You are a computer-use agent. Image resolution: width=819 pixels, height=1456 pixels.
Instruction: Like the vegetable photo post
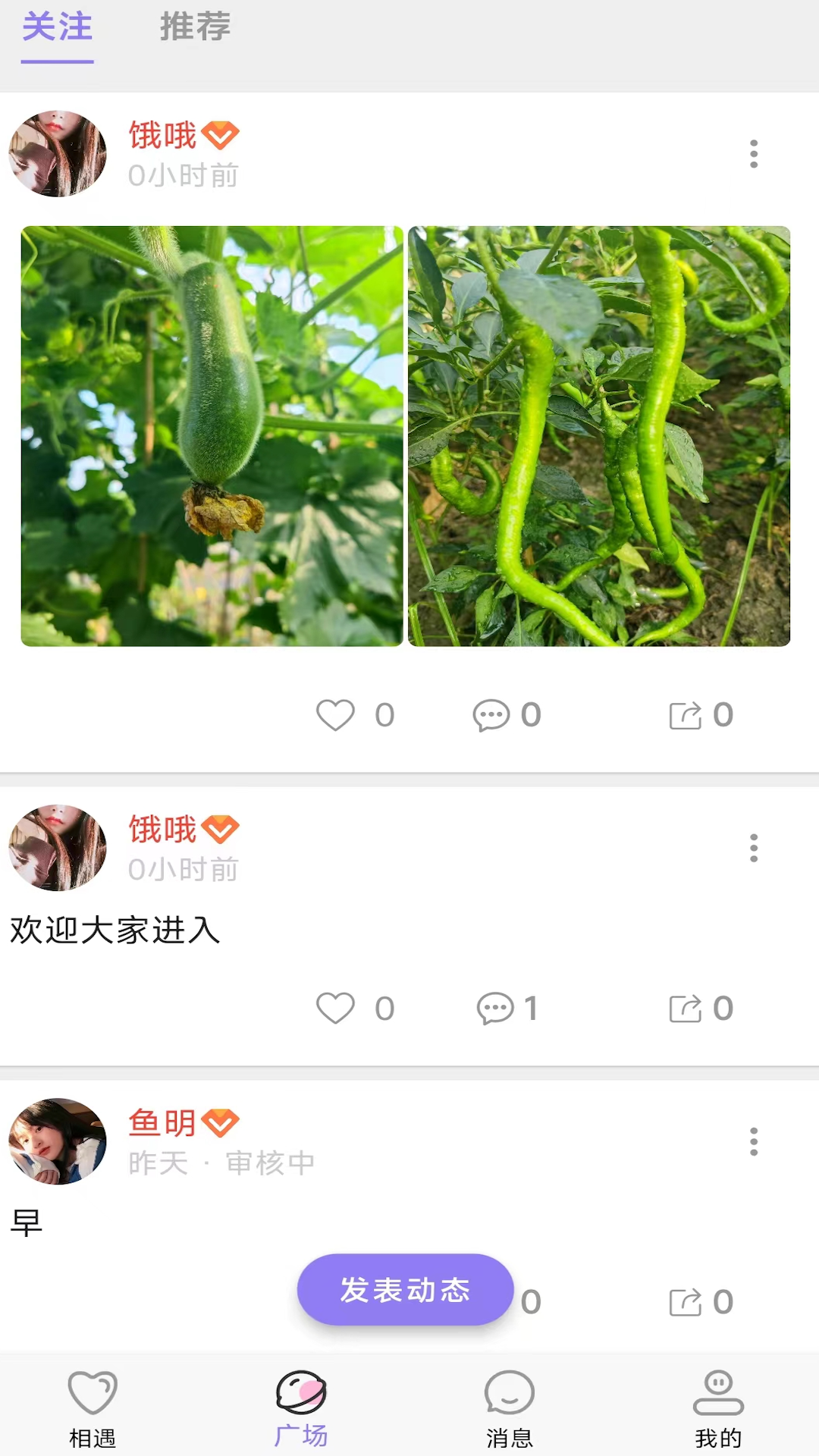(x=336, y=714)
